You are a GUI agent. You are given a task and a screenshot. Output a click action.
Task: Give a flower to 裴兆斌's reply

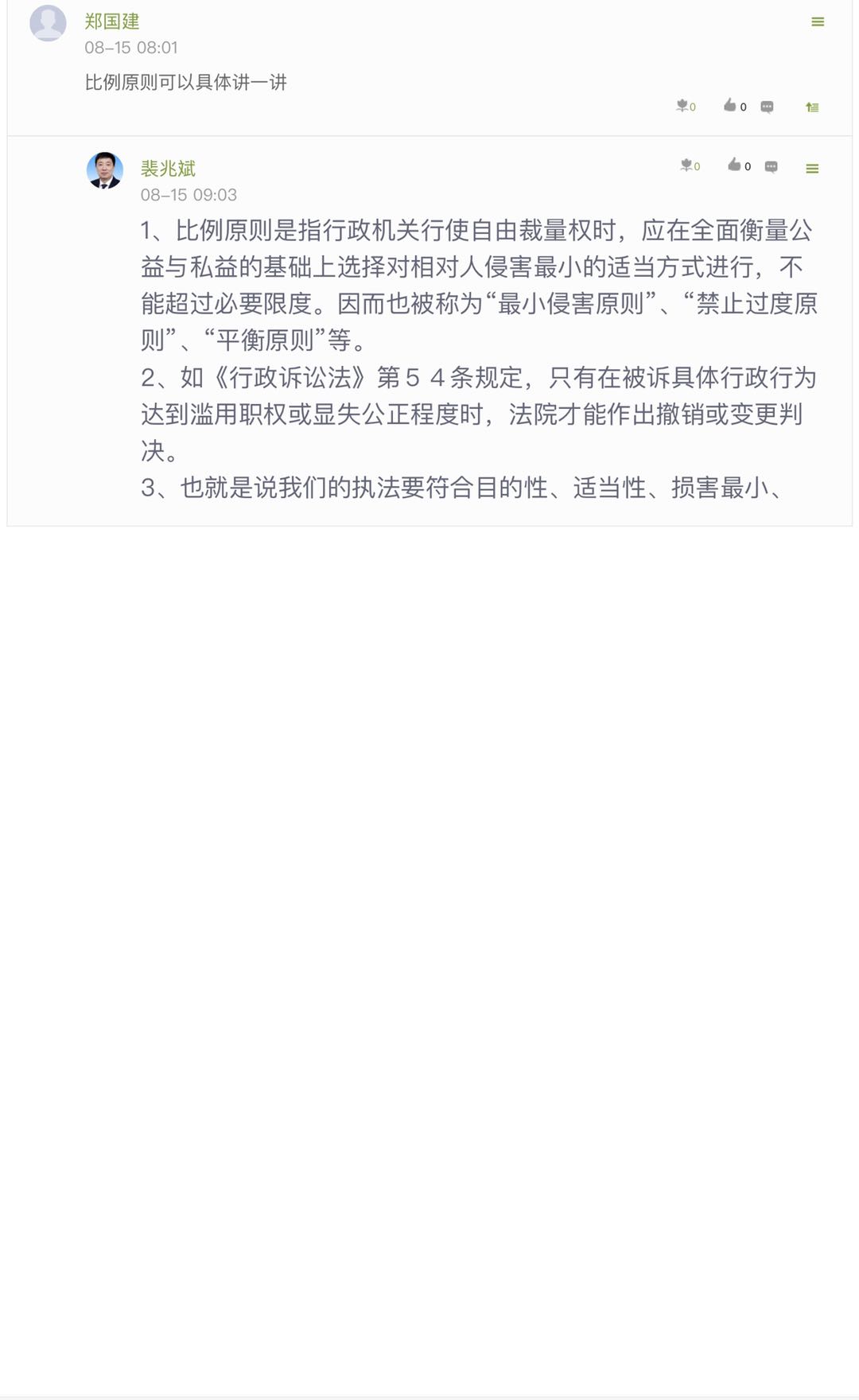click(x=688, y=165)
